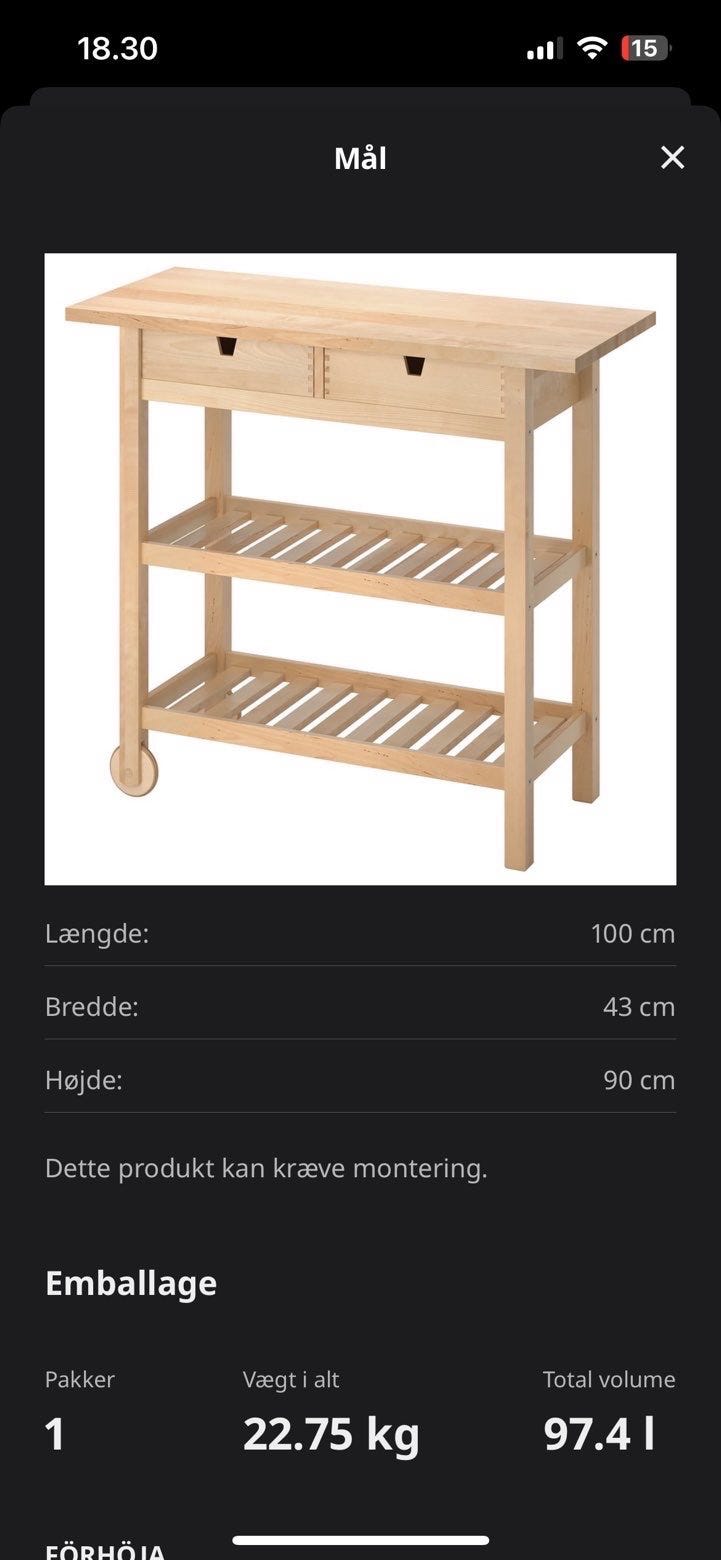Tap the FÖRHÖJA product image
This screenshot has height=1560, width=721.
360,570
